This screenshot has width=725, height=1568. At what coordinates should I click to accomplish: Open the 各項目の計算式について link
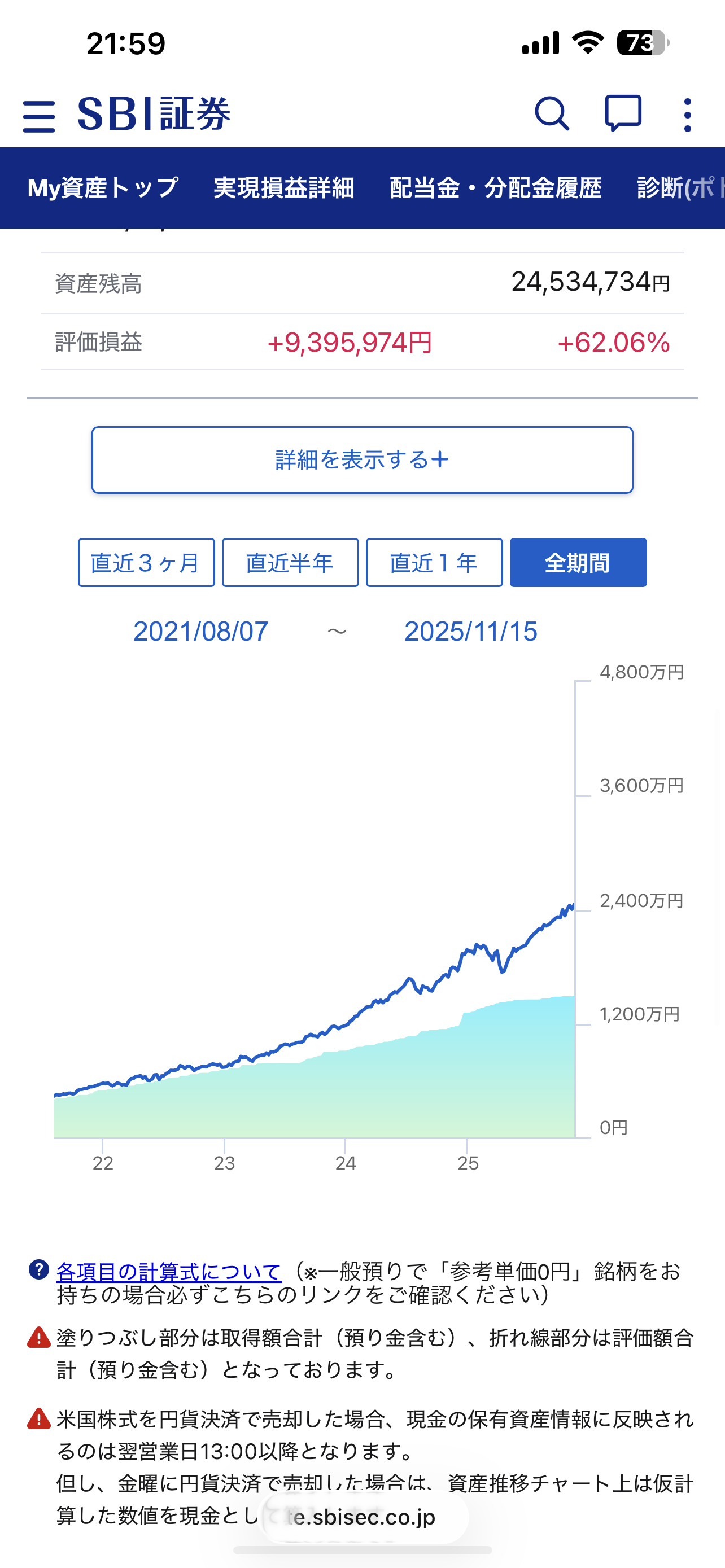coord(169,1272)
